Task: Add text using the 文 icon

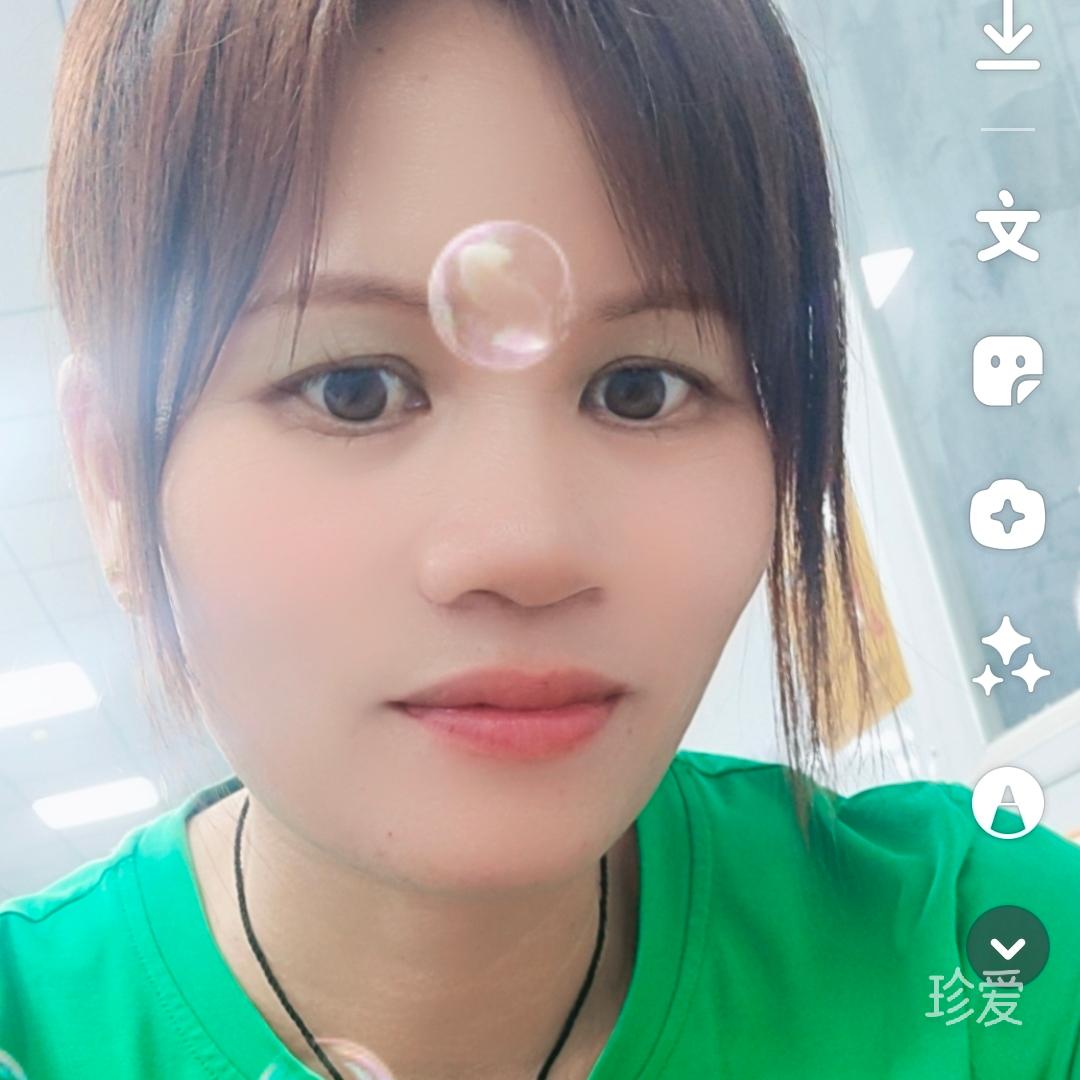Action: [x=1008, y=232]
